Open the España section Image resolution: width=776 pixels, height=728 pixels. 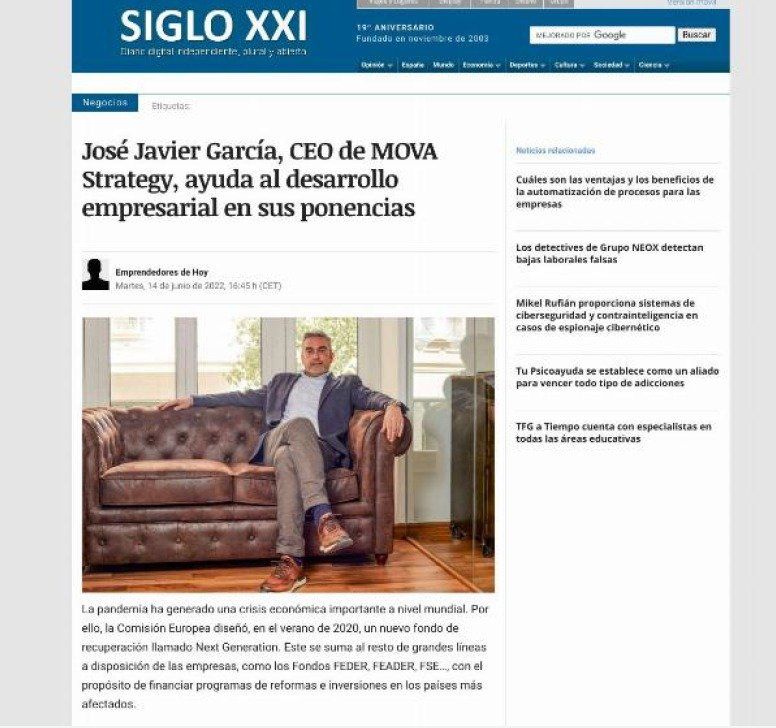412,65
